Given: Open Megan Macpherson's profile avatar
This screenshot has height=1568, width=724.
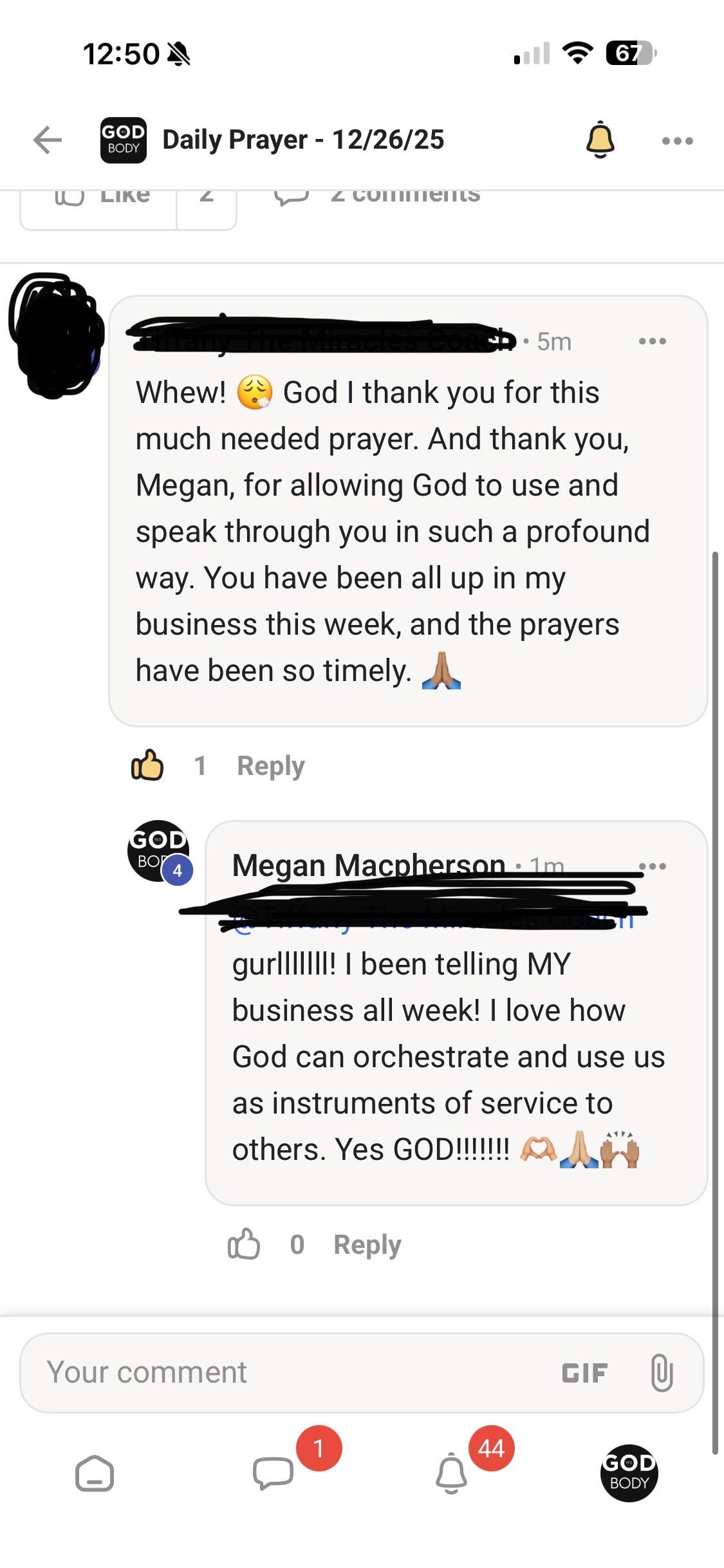Looking at the screenshot, I should [x=158, y=850].
